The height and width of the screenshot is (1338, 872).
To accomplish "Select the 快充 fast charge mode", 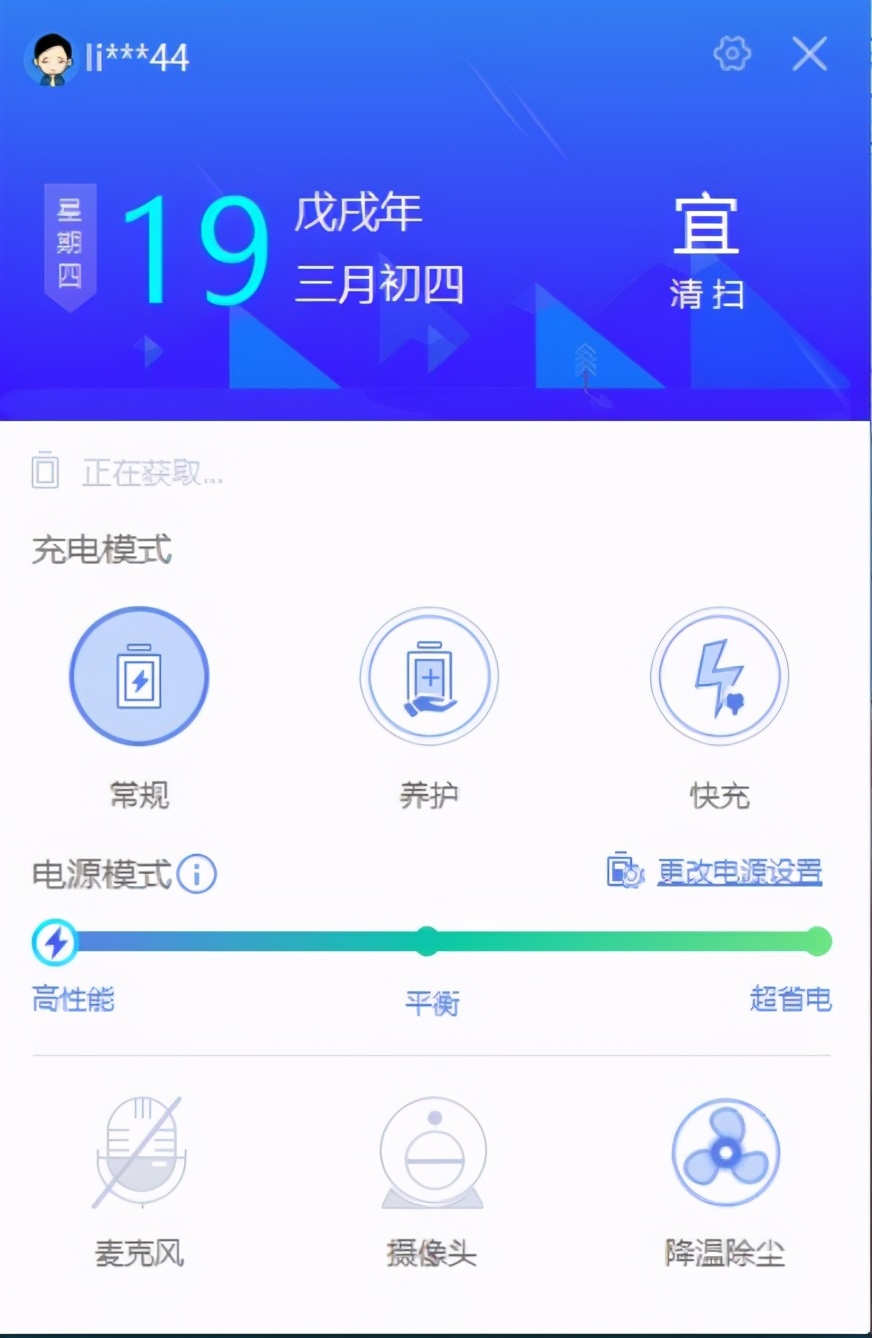I will [x=720, y=676].
